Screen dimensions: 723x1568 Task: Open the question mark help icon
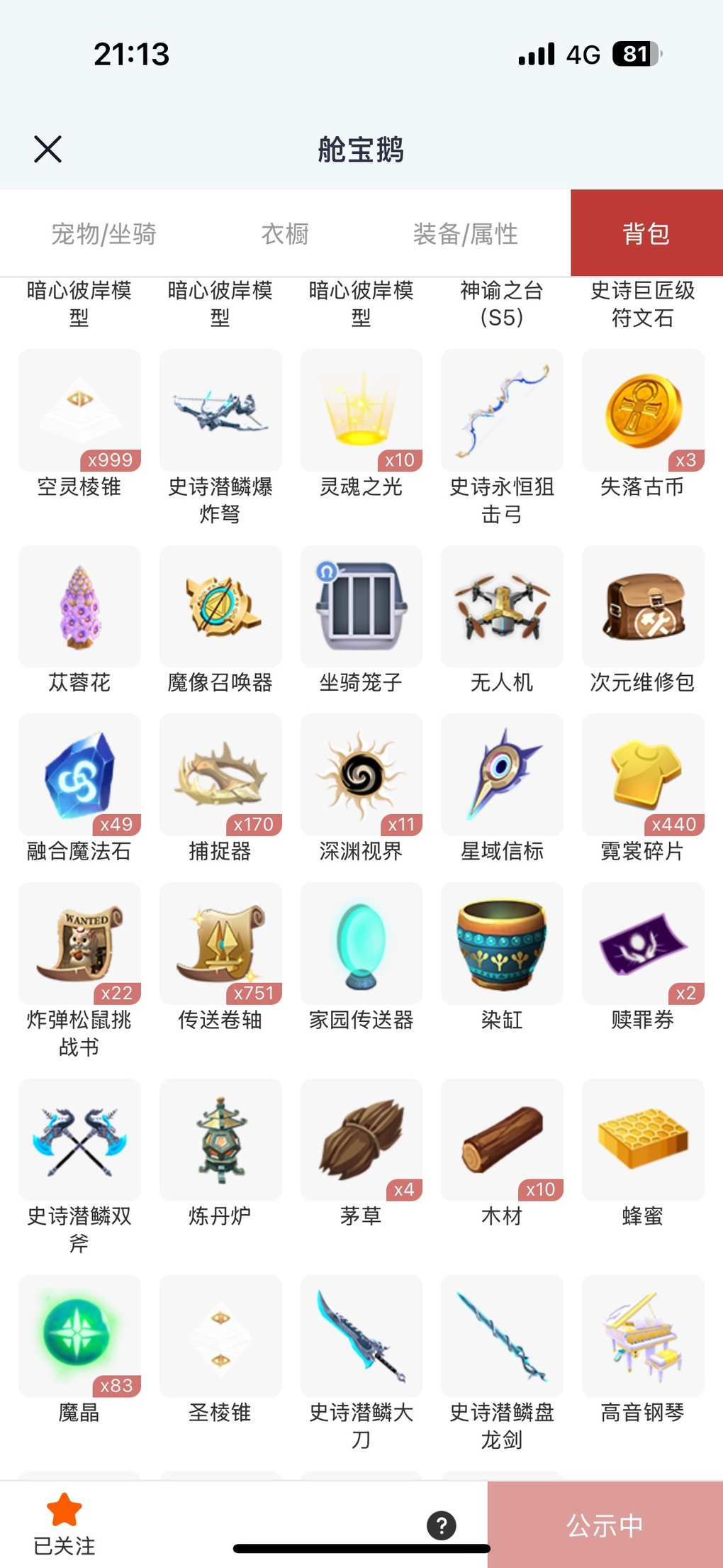[442, 1525]
